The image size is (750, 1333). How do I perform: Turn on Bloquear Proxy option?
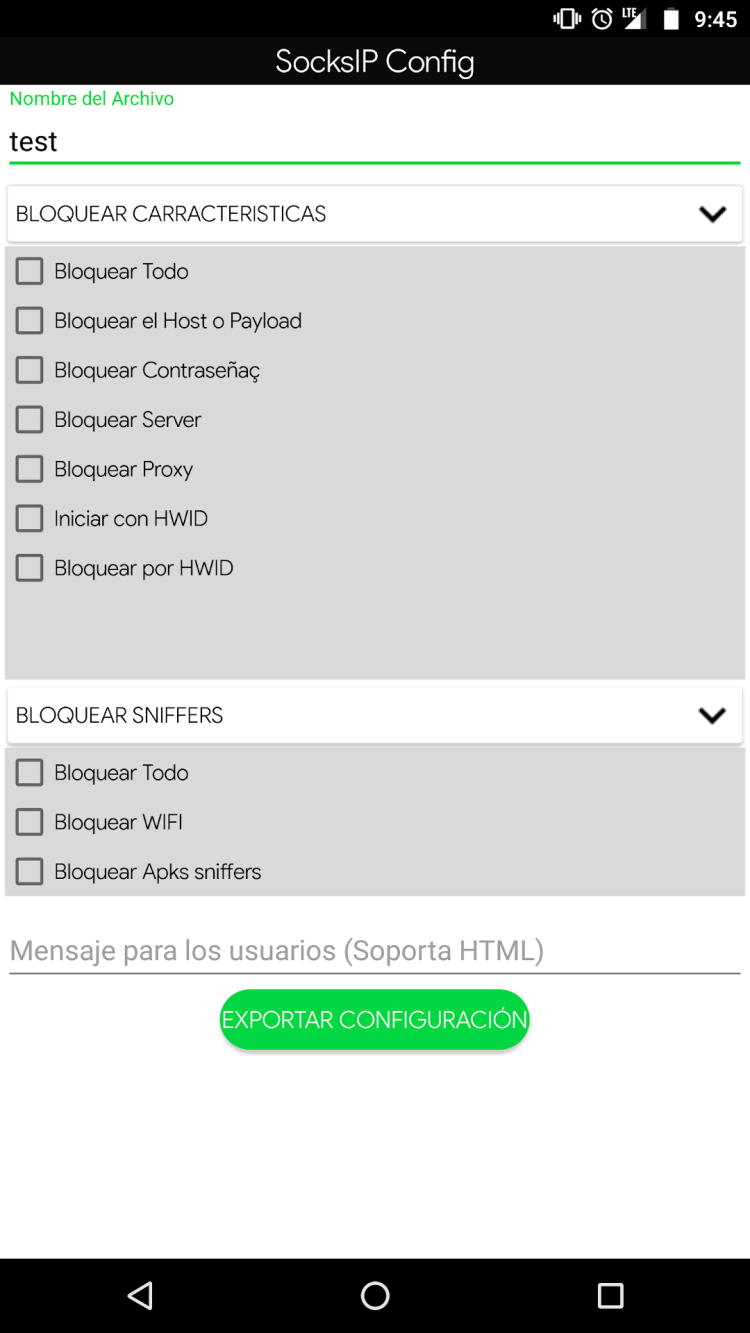pyautogui.click(x=30, y=469)
